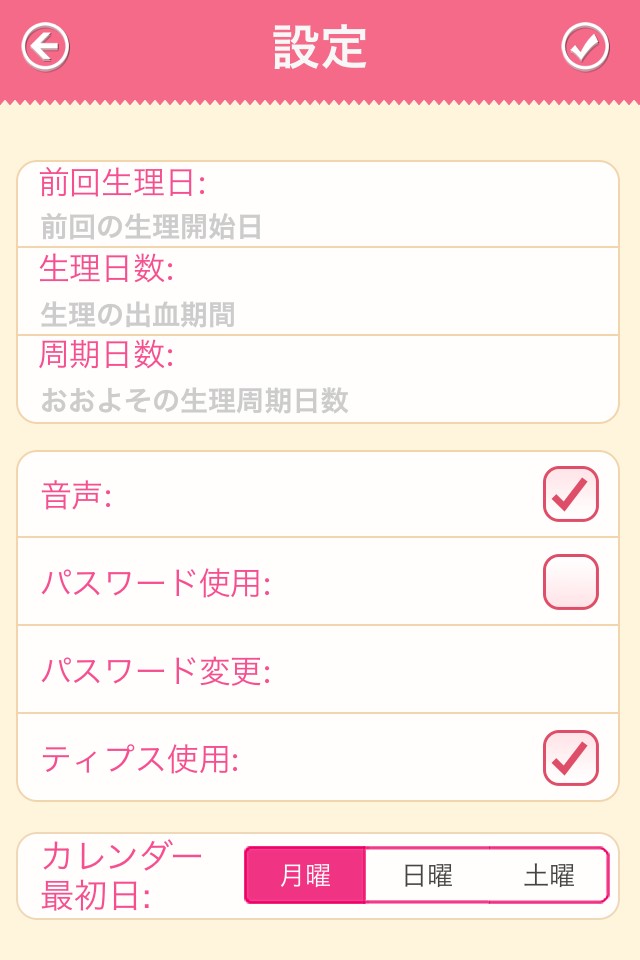Set the 生理日数 period length field
Image resolution: width=640 pixels, height=960 pixels.
(x=318, y=291)
